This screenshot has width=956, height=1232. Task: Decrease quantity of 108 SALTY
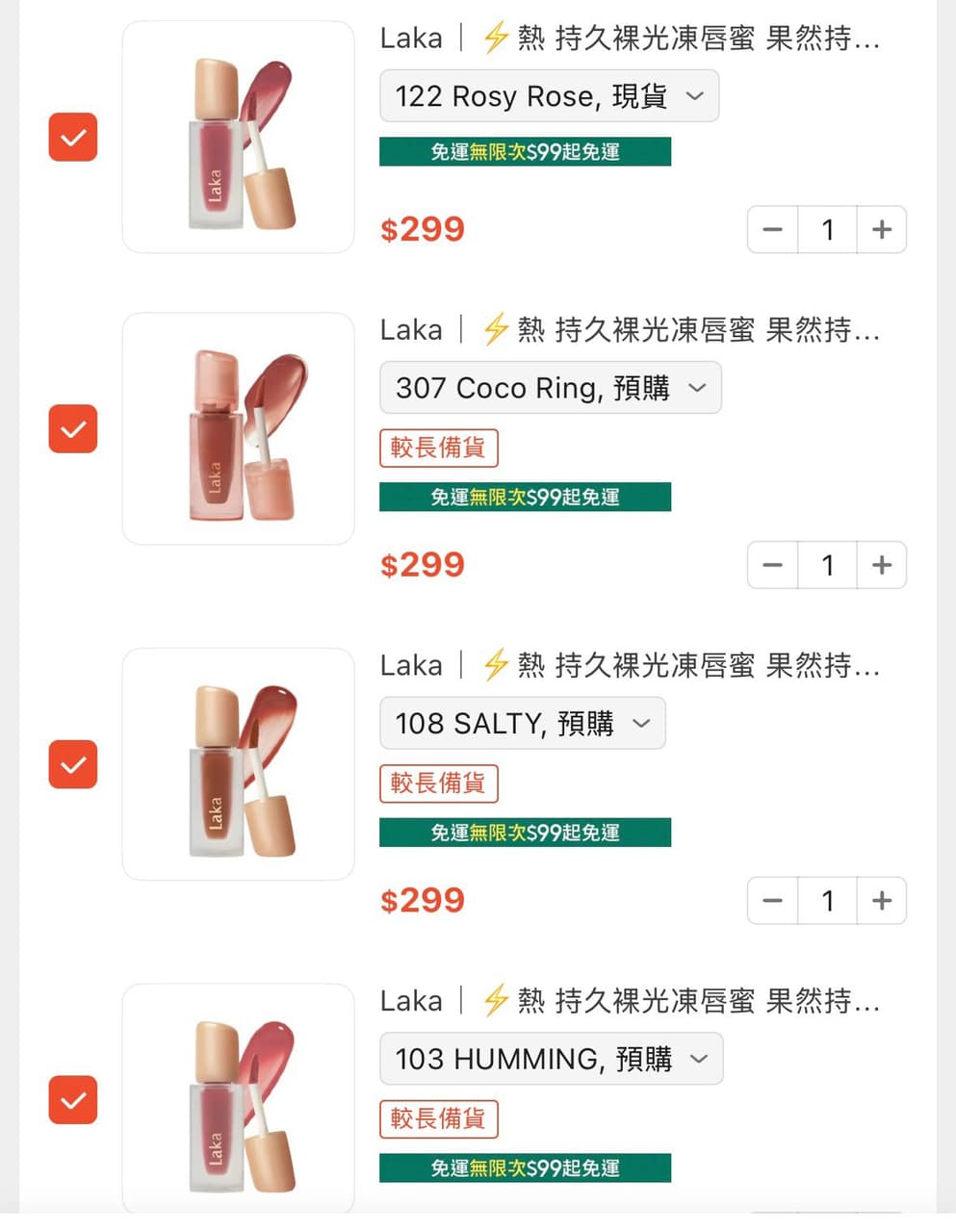point(772,901)
